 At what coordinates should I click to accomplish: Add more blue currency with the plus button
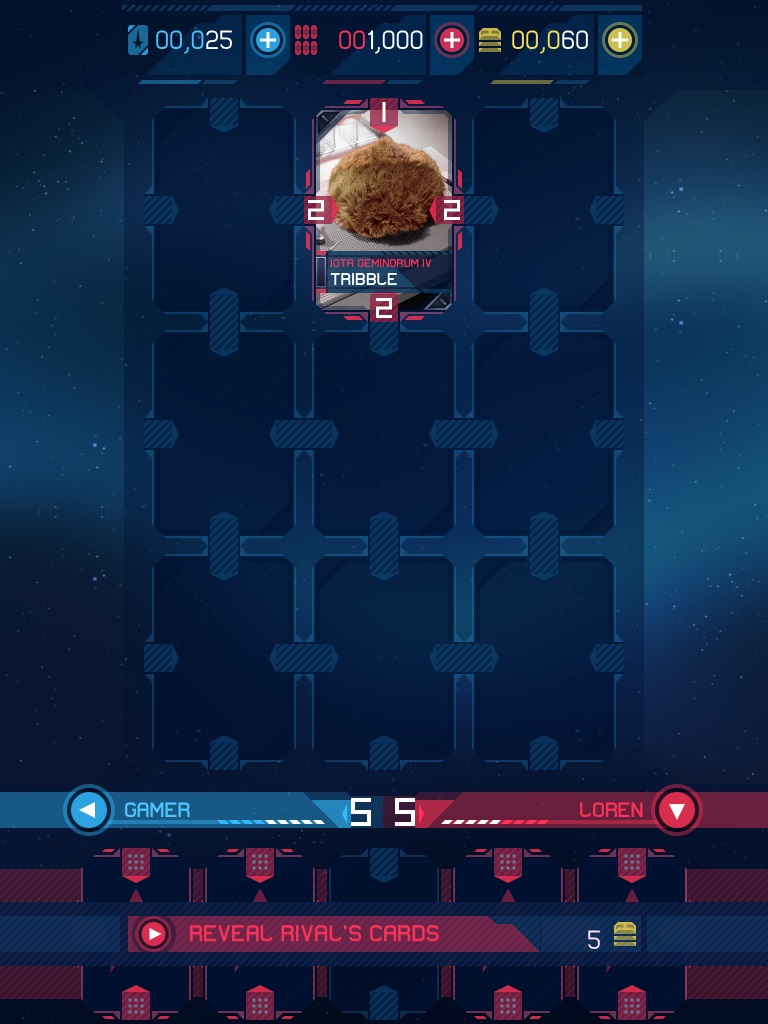[x=268, y=41]
